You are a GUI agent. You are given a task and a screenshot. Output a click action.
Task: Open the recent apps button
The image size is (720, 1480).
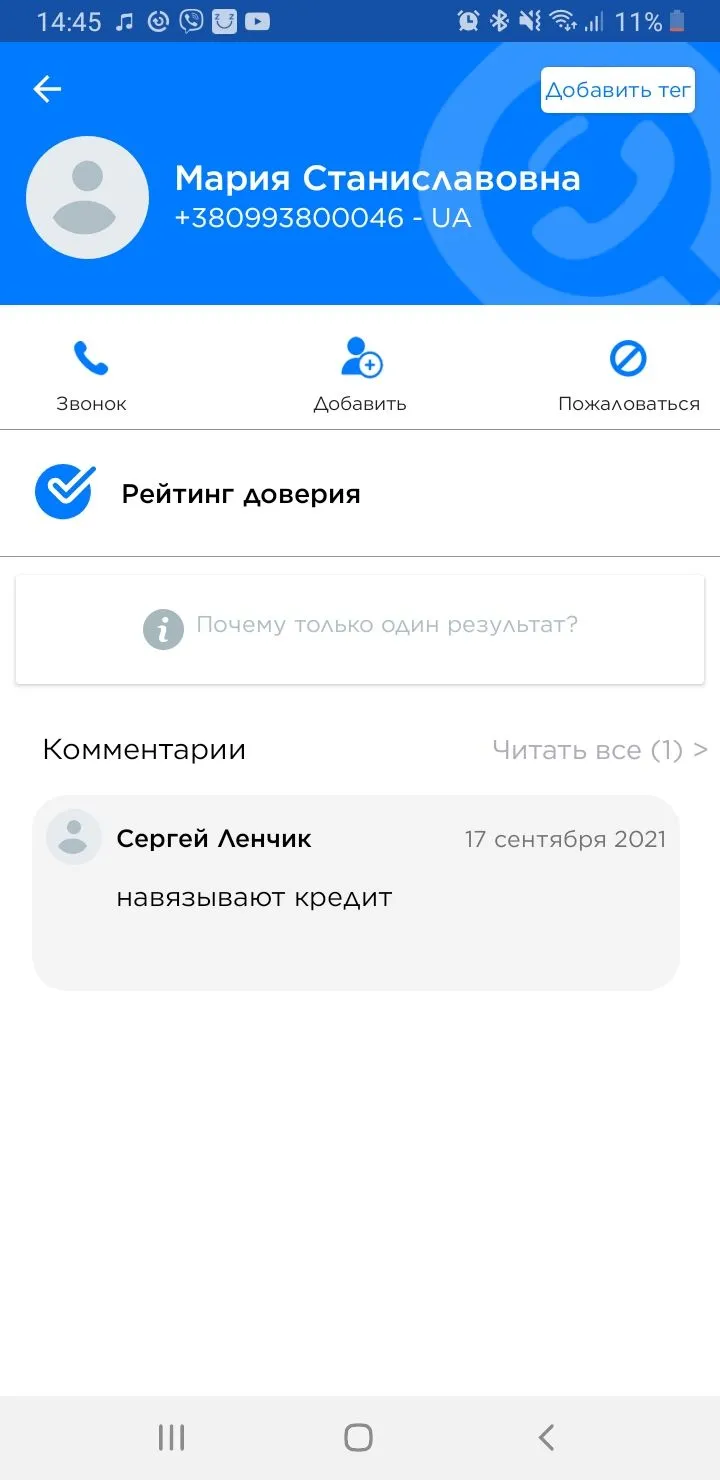(x=172, y=1438)
